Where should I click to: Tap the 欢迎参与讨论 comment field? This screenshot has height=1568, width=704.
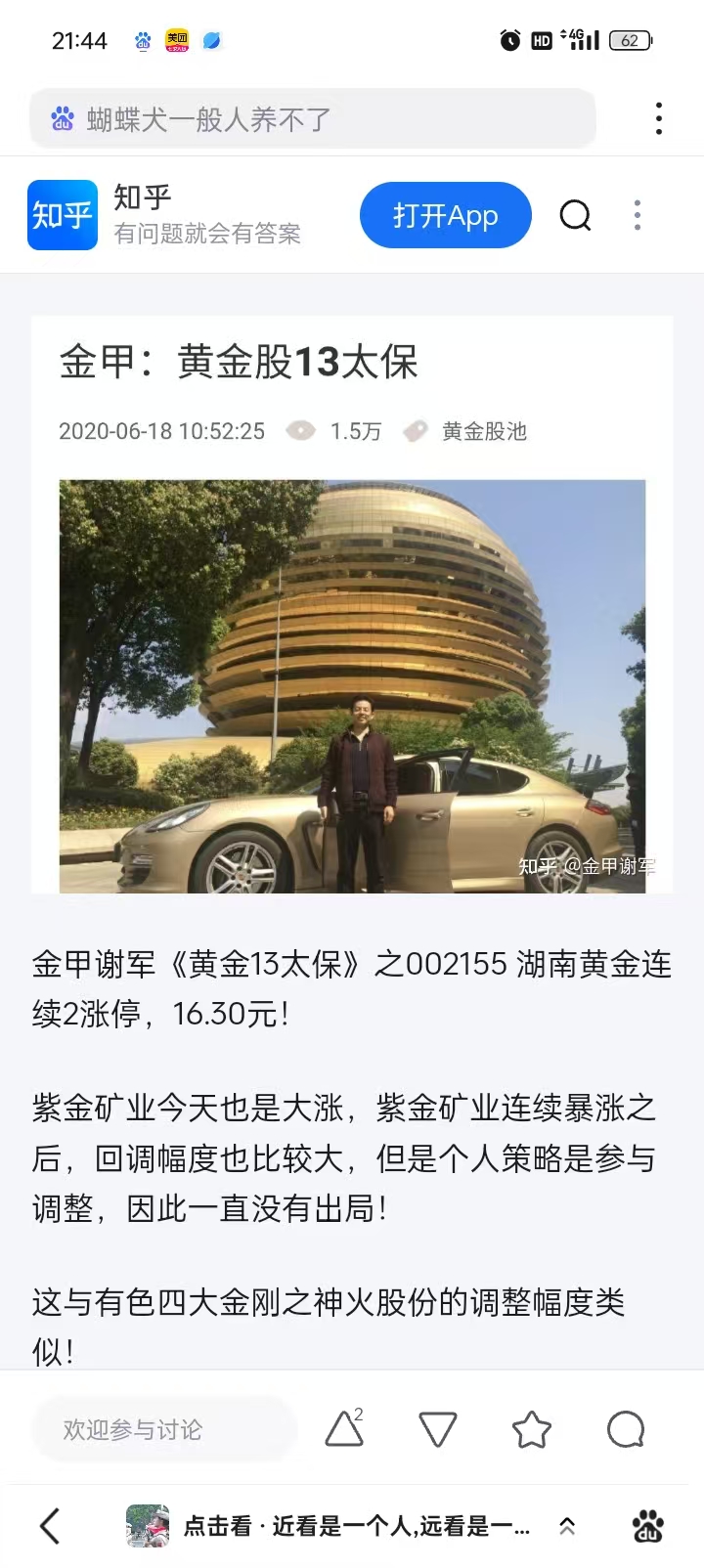163,1428
